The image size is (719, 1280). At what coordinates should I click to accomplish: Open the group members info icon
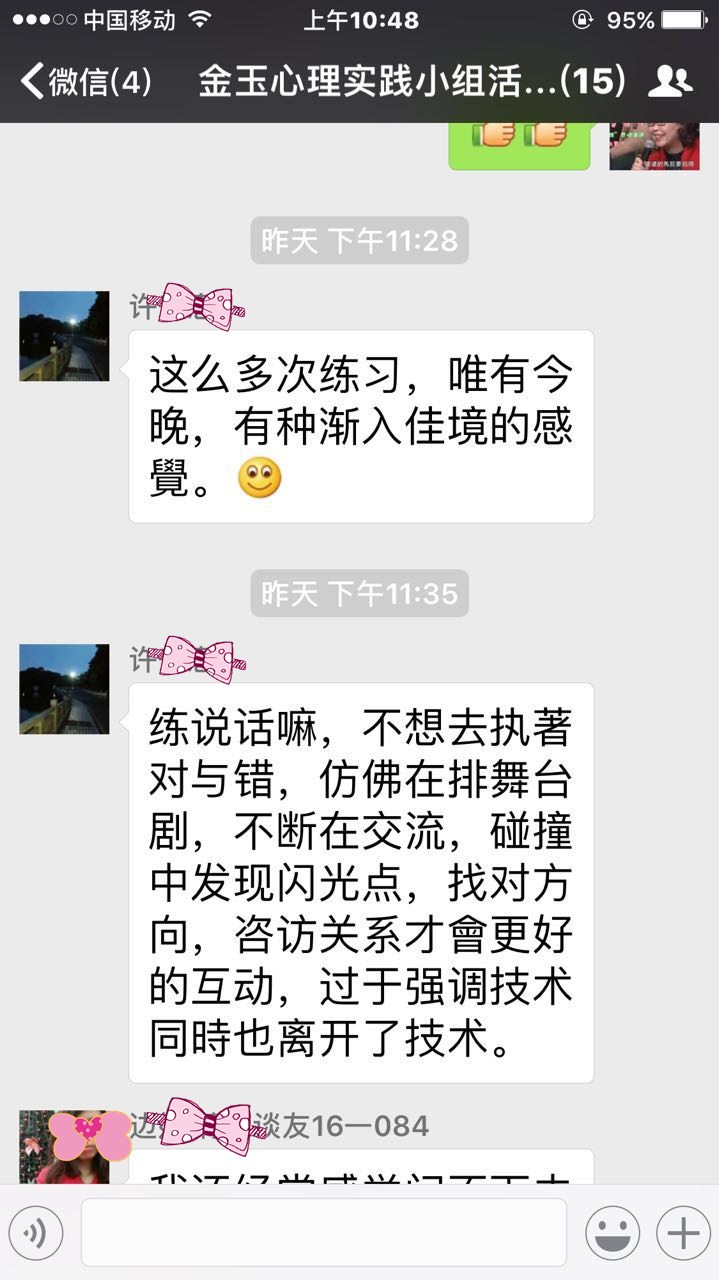pos(670,81)
